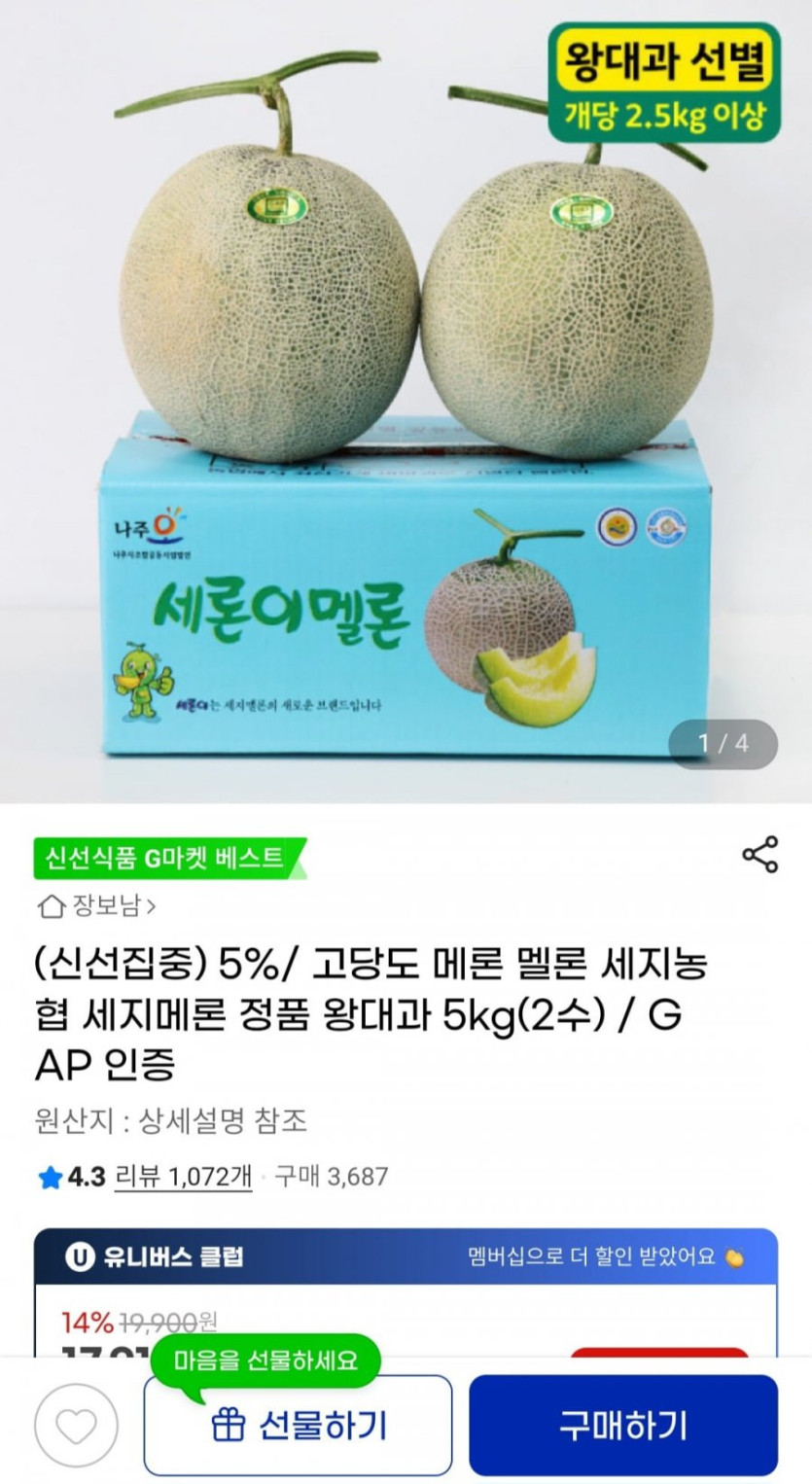The height and width of the screenshot is (1484, 812).
Task: View the 리뷰 1,072개 reviews
Action: coord(183,1177)
